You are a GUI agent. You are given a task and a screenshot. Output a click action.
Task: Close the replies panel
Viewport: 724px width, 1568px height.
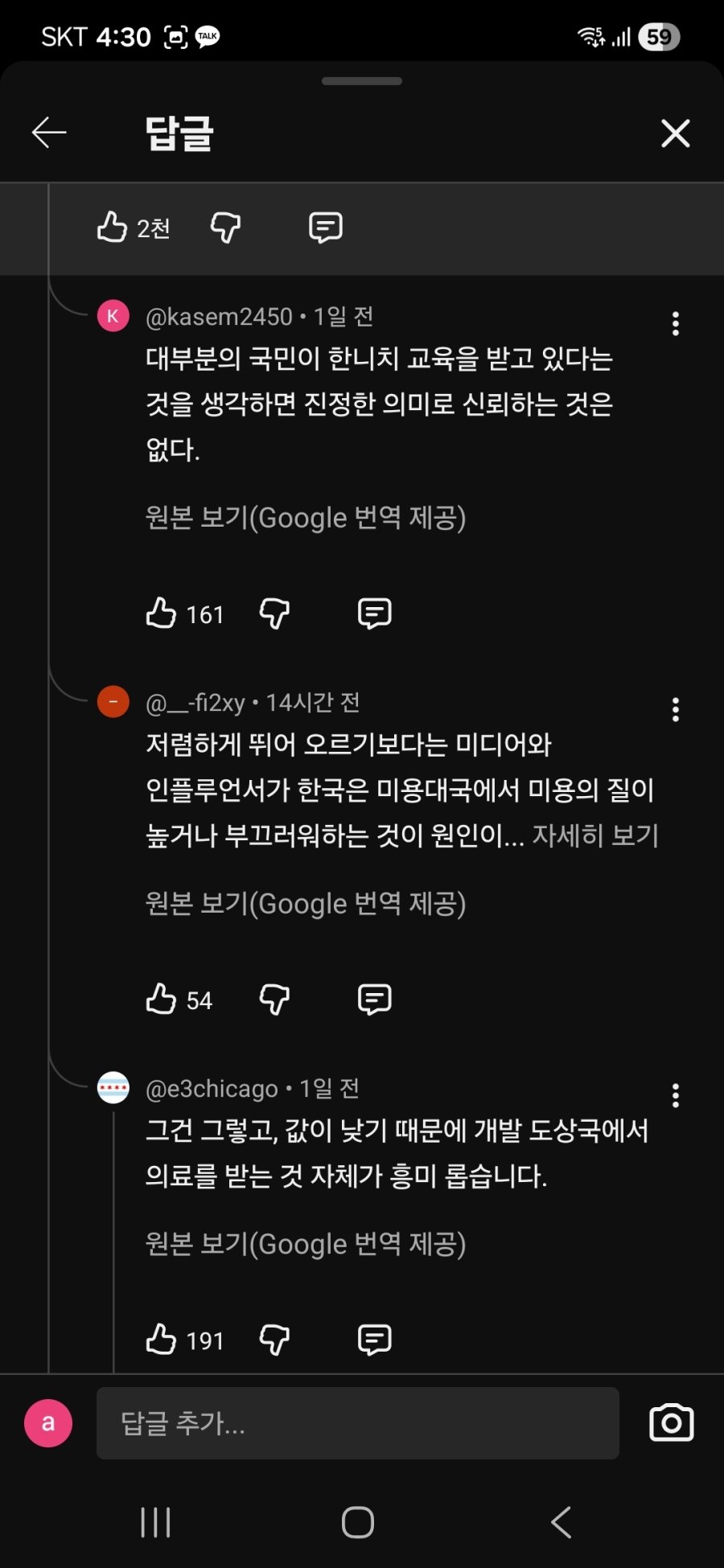coord(675,133)
